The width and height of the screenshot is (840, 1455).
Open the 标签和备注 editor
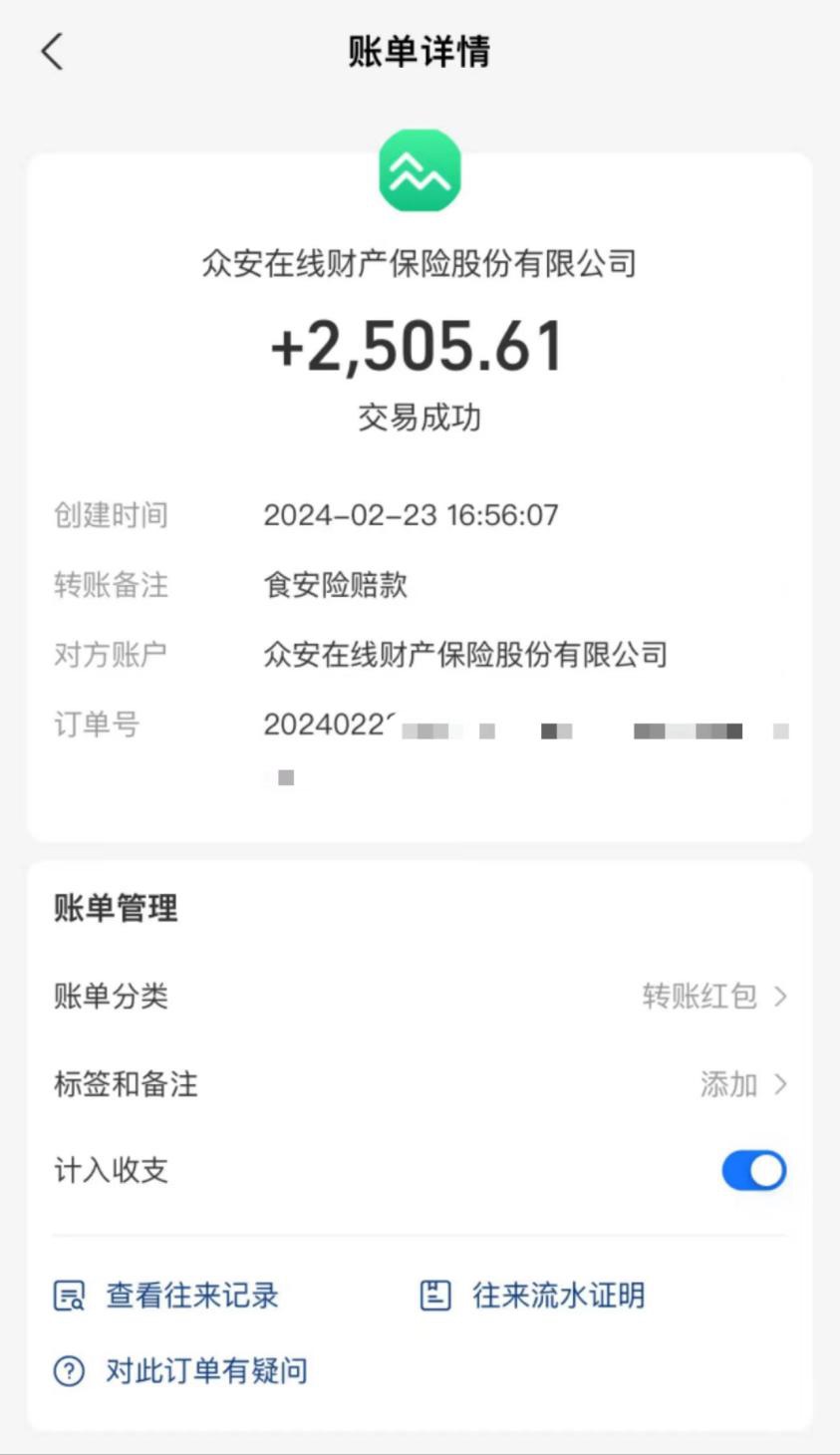click(420, 1084)
